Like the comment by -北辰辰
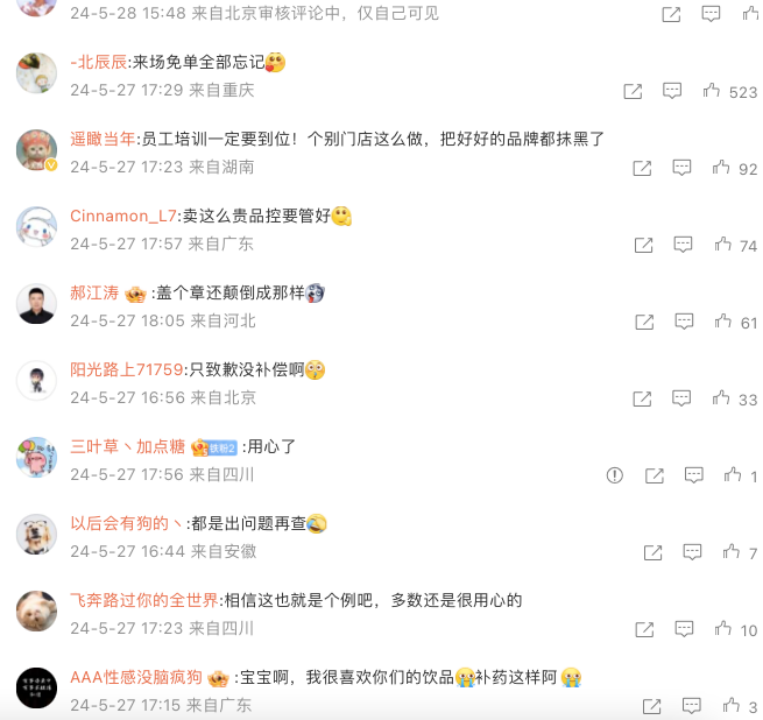The height and width of the screenshot is (720, 763). point(711,91)
